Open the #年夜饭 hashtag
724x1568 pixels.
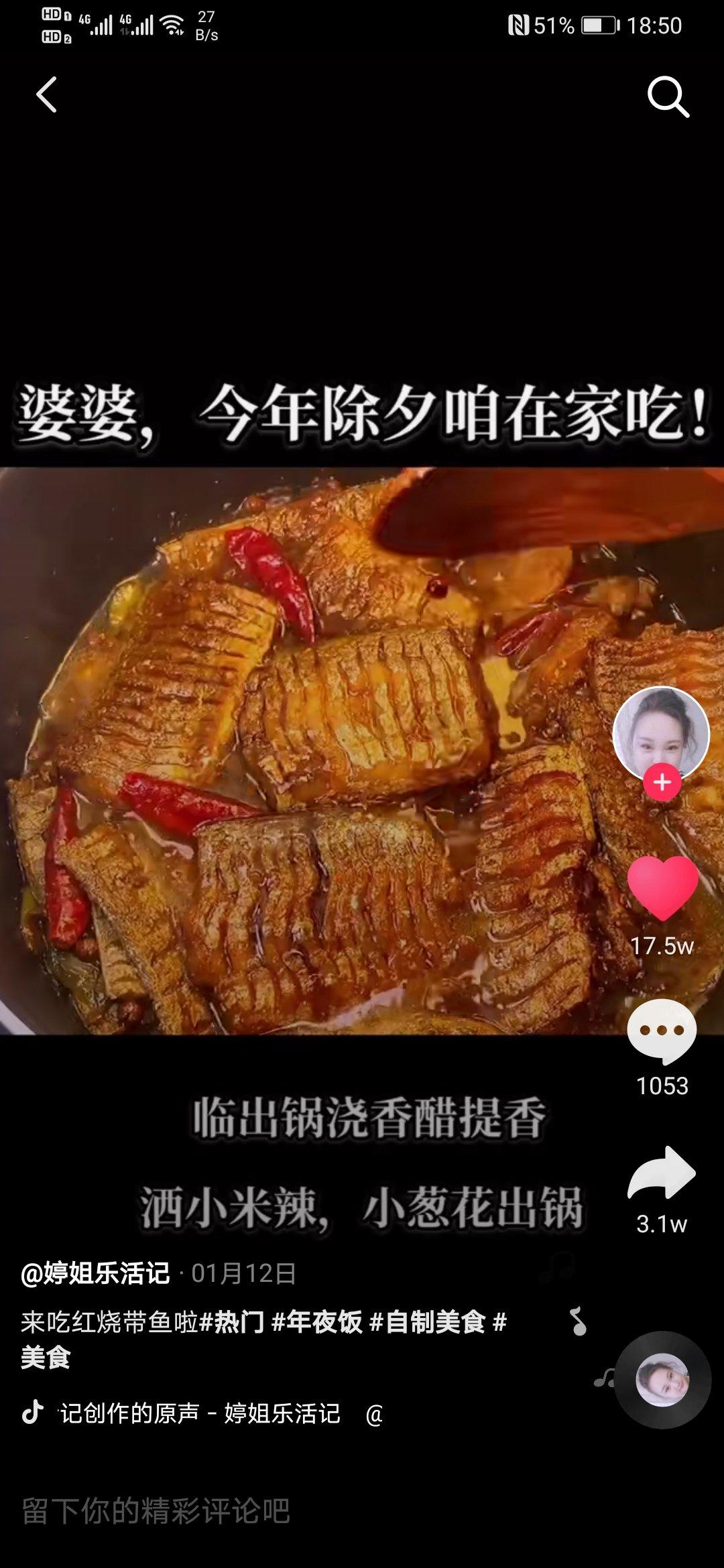point(317,1322)
